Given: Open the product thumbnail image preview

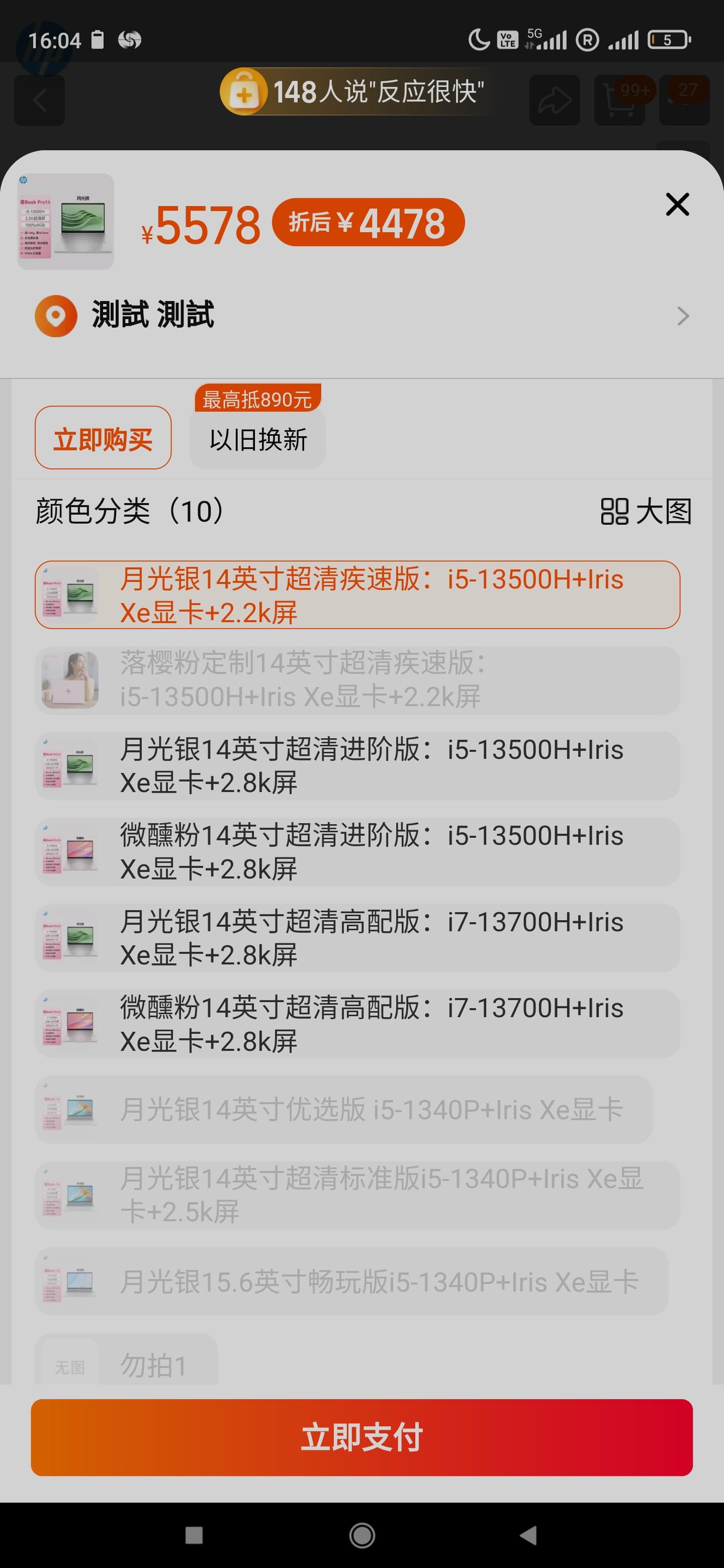Looking at the screenshot, I should click(66, 222).
